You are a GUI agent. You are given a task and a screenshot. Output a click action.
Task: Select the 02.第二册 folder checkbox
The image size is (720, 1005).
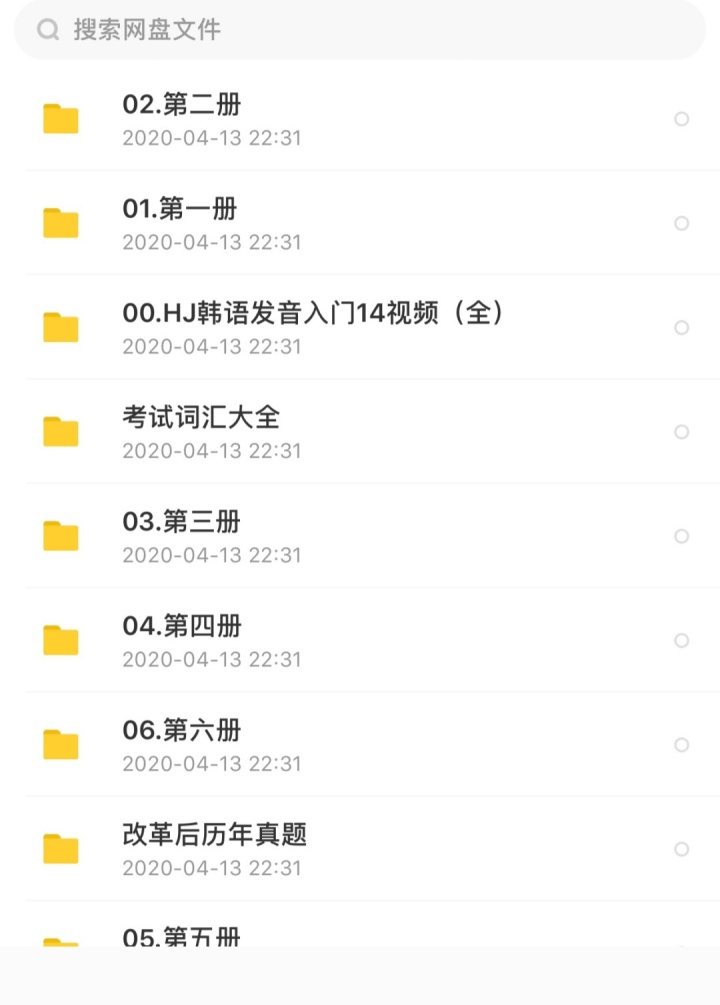pyautogui.click(x=682, y=119)
